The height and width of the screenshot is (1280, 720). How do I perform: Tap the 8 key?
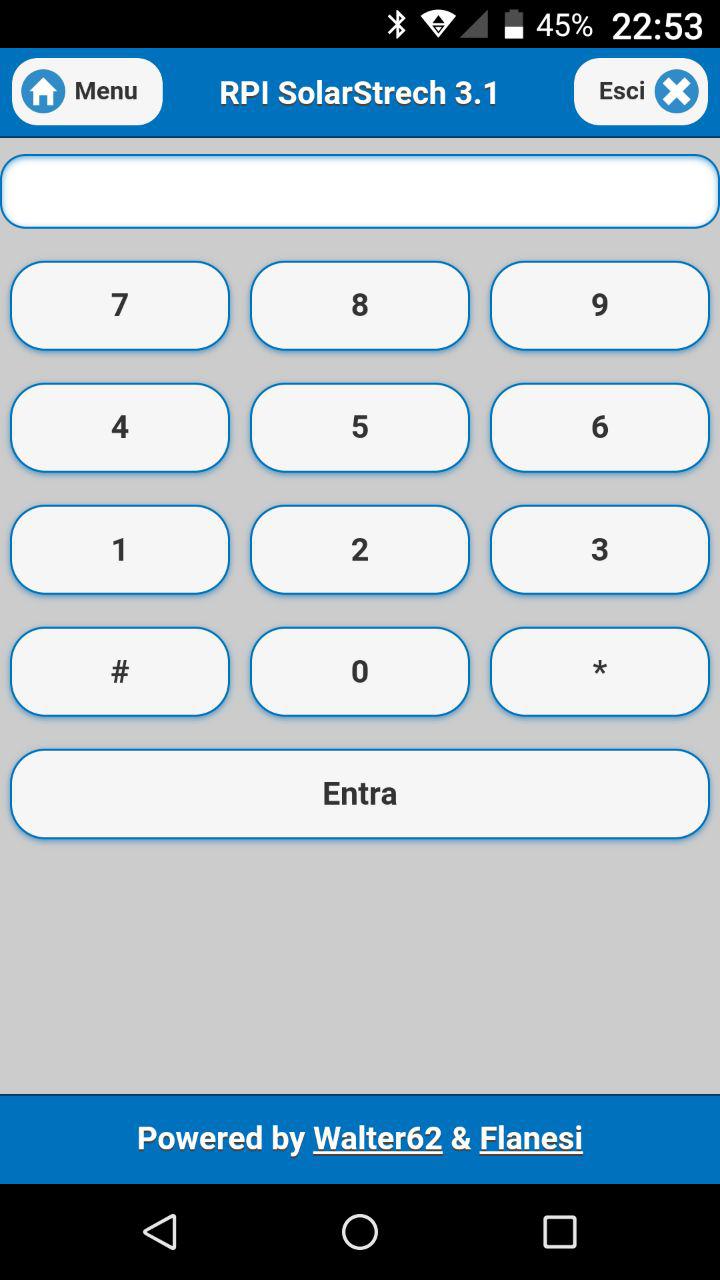click(360, 306)
